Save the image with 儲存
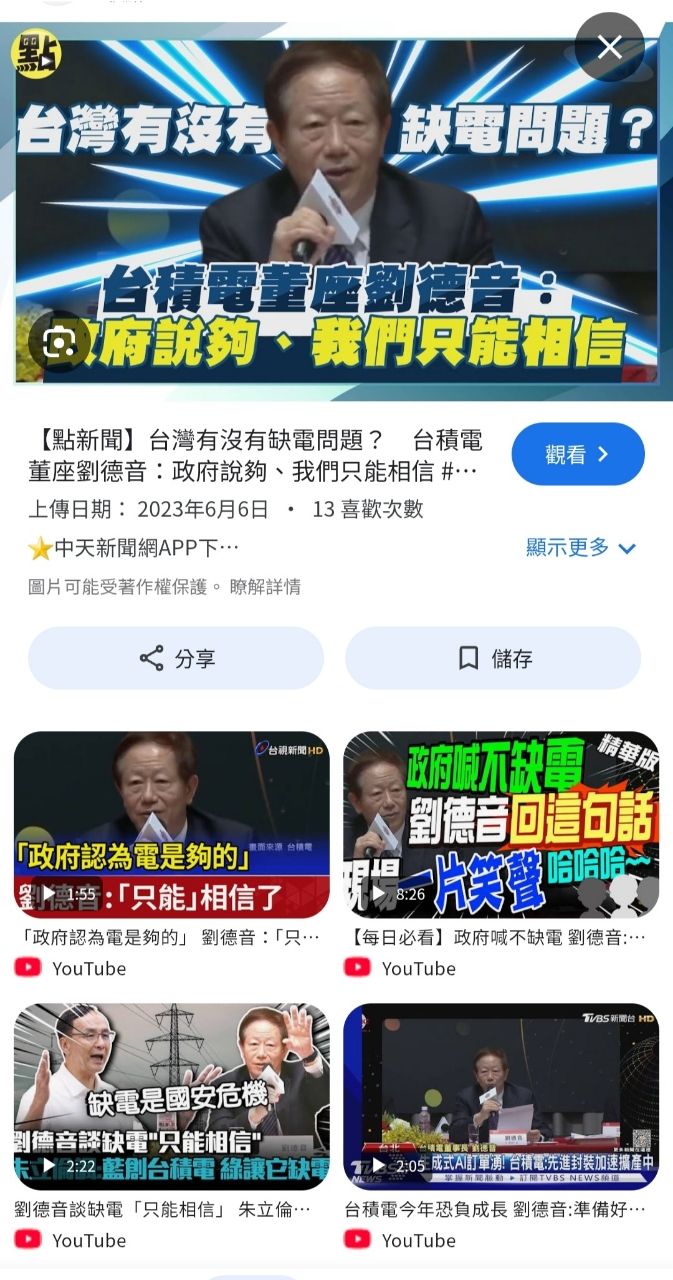Image resolution: width=673 pixels, height=1280 pixels. coord(493,658)
